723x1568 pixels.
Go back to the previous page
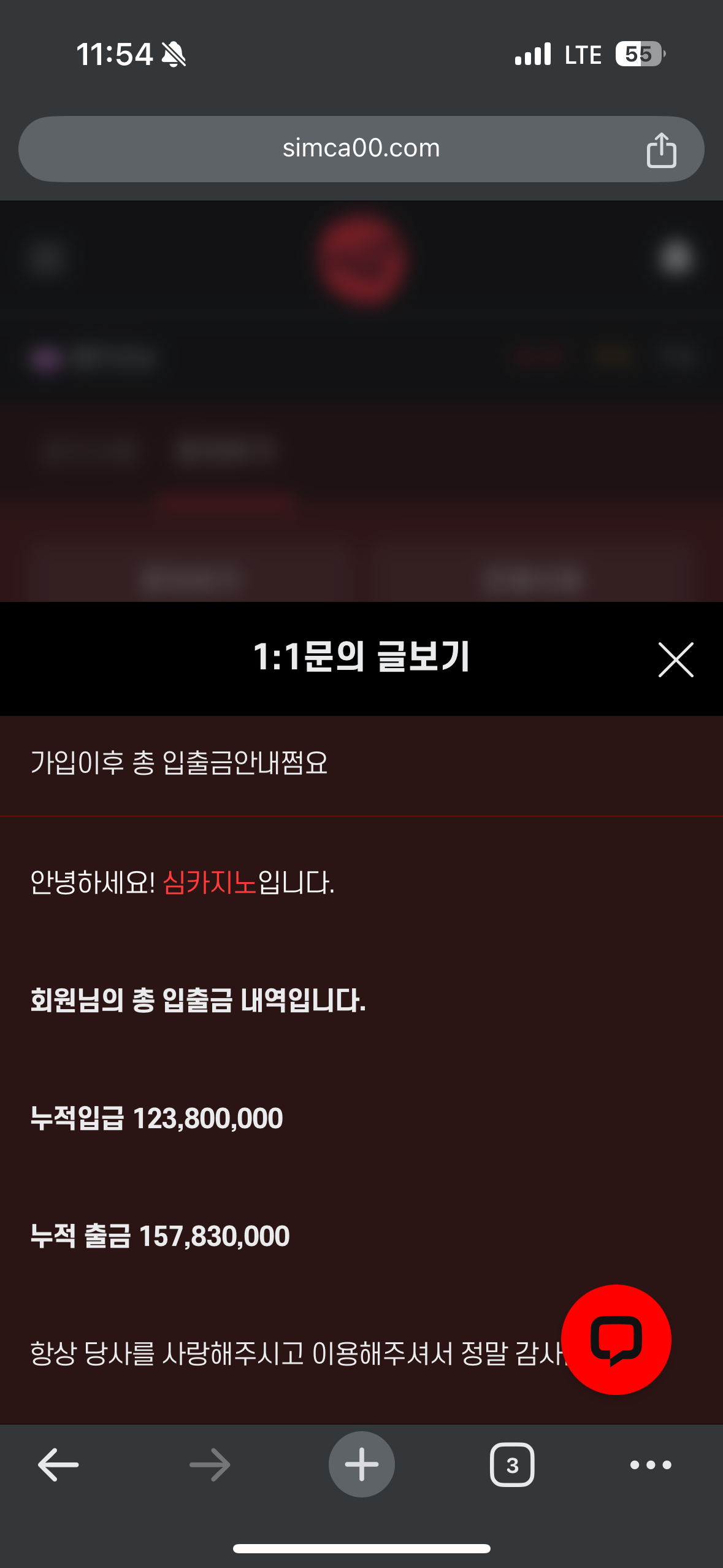[x=58, y=1465]
